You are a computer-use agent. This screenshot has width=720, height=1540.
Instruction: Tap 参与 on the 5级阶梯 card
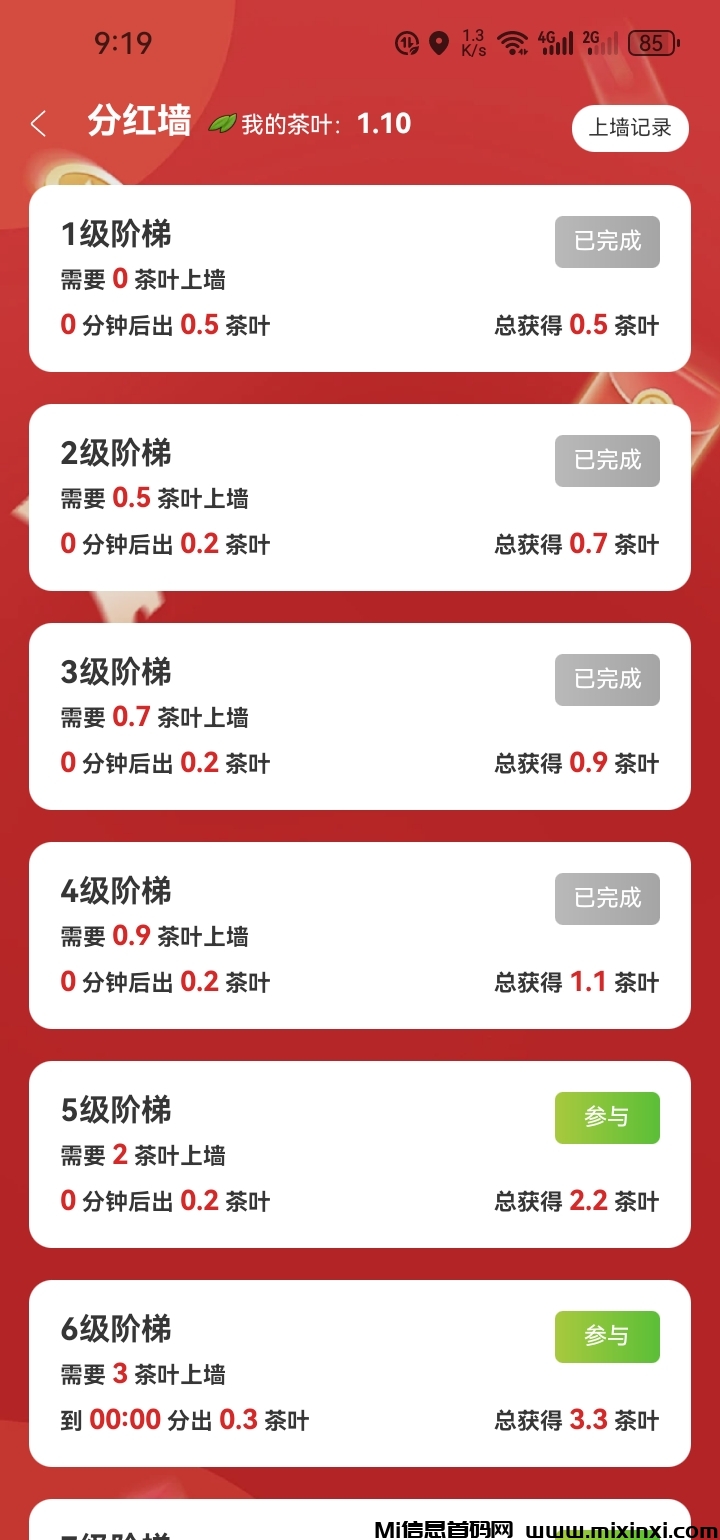(607, 1117)
